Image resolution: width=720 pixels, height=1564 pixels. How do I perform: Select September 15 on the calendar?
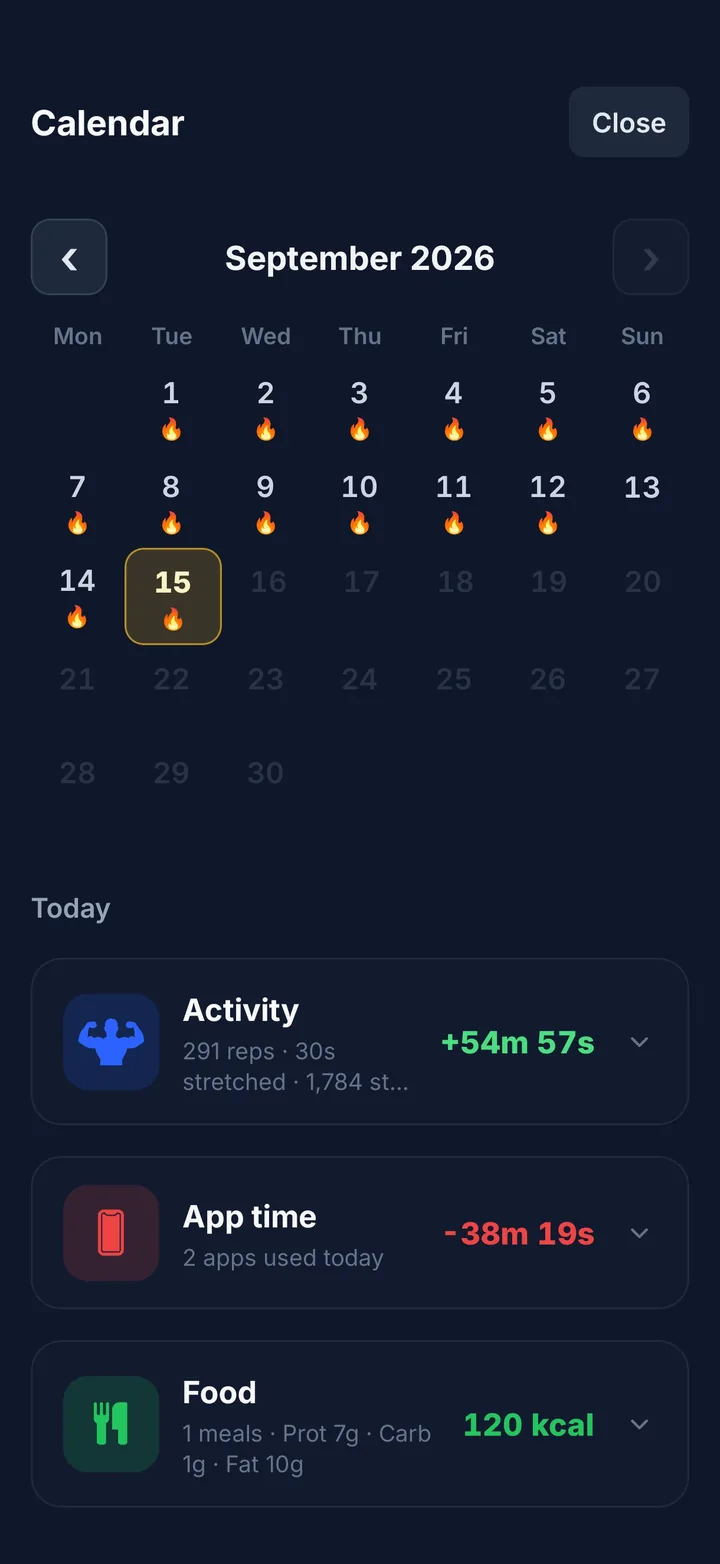pyautogui.click(x=173, y=596)
